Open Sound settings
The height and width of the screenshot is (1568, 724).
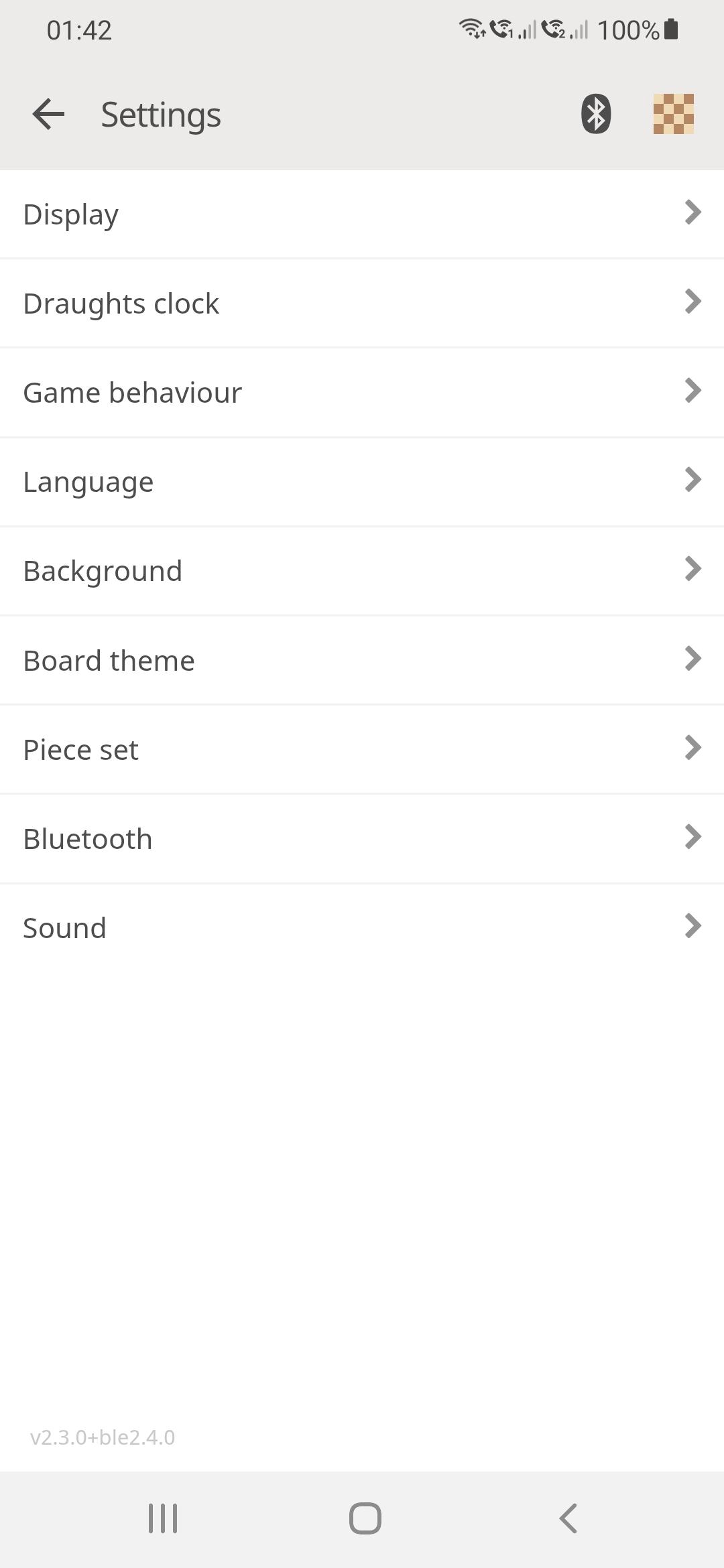coord(362,928)
